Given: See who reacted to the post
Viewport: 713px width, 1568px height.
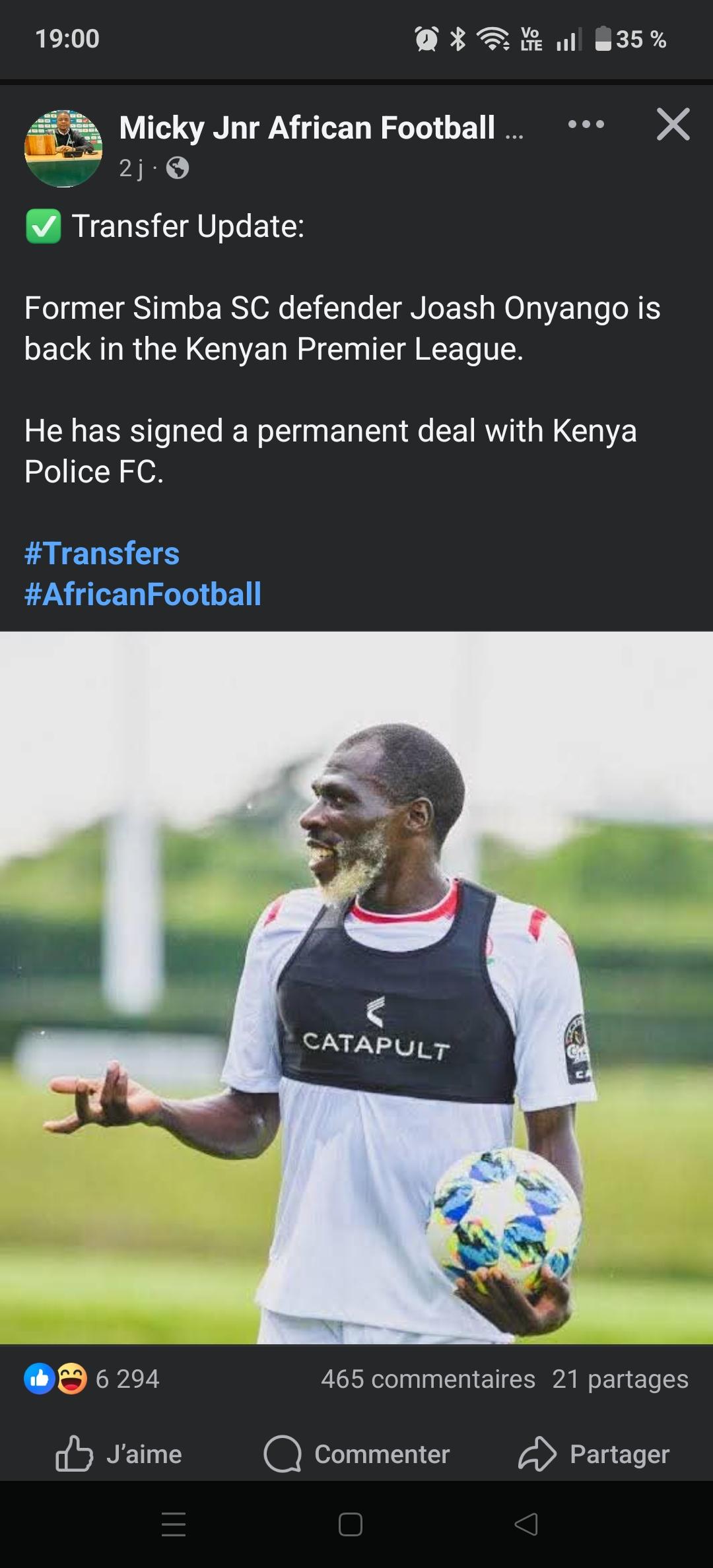Looking at the screenshot, I should pos(92,1379).
